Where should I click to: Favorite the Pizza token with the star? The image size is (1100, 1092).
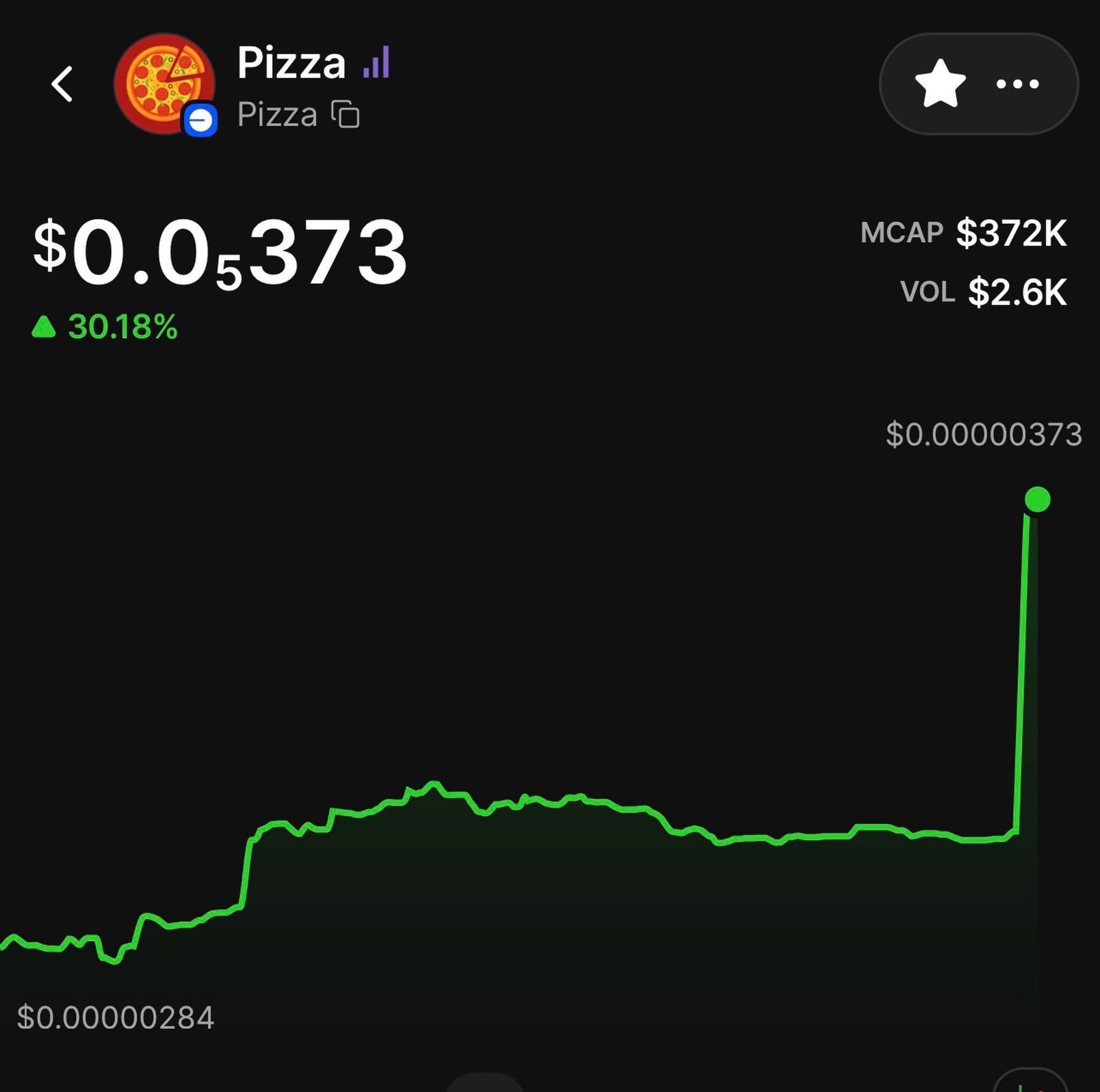coord(939,84)
